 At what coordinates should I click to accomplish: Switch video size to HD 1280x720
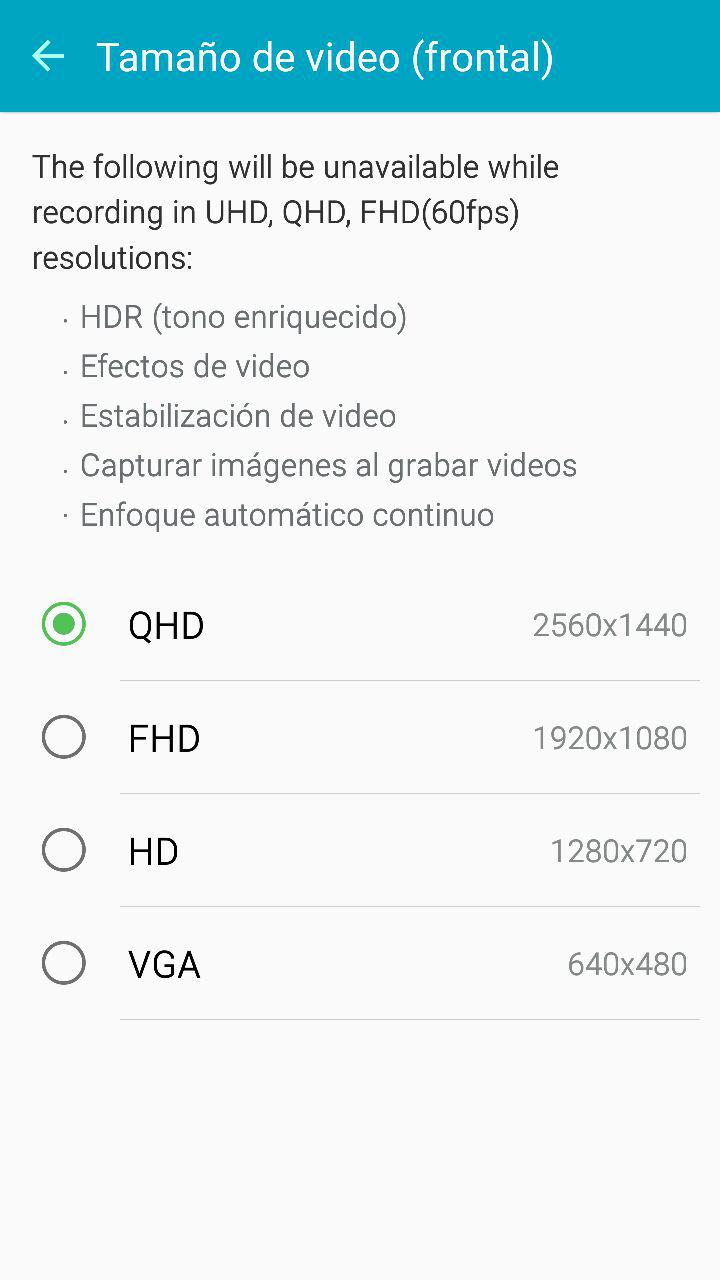(360, 851)
